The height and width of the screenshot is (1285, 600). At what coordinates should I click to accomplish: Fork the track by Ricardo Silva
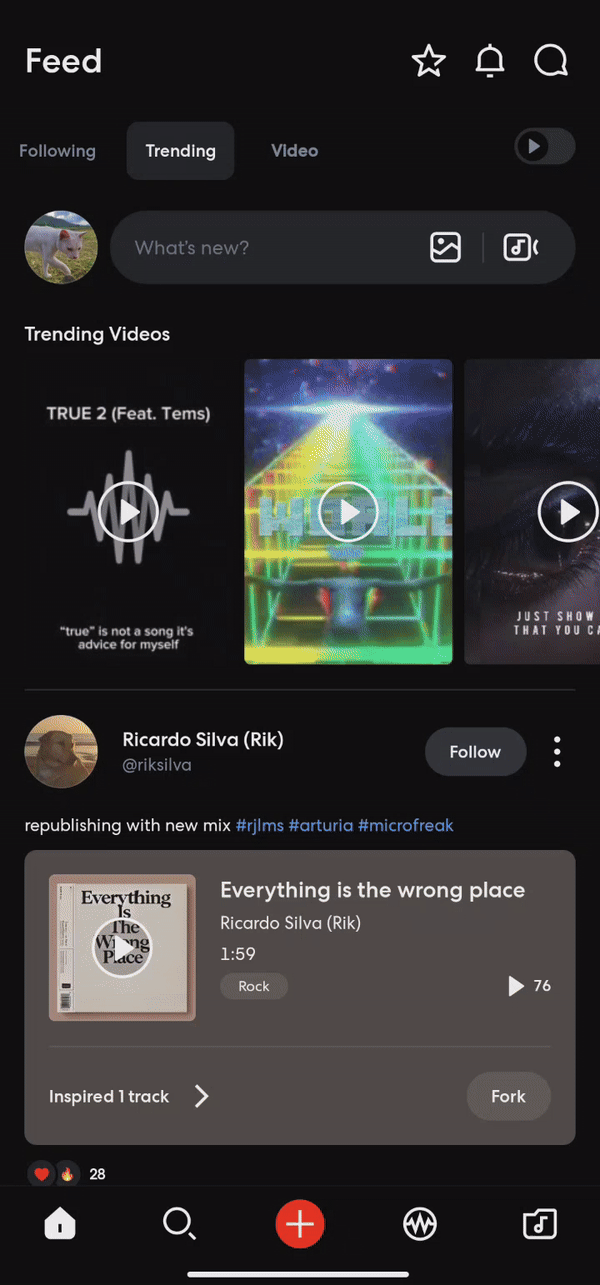508,1096
